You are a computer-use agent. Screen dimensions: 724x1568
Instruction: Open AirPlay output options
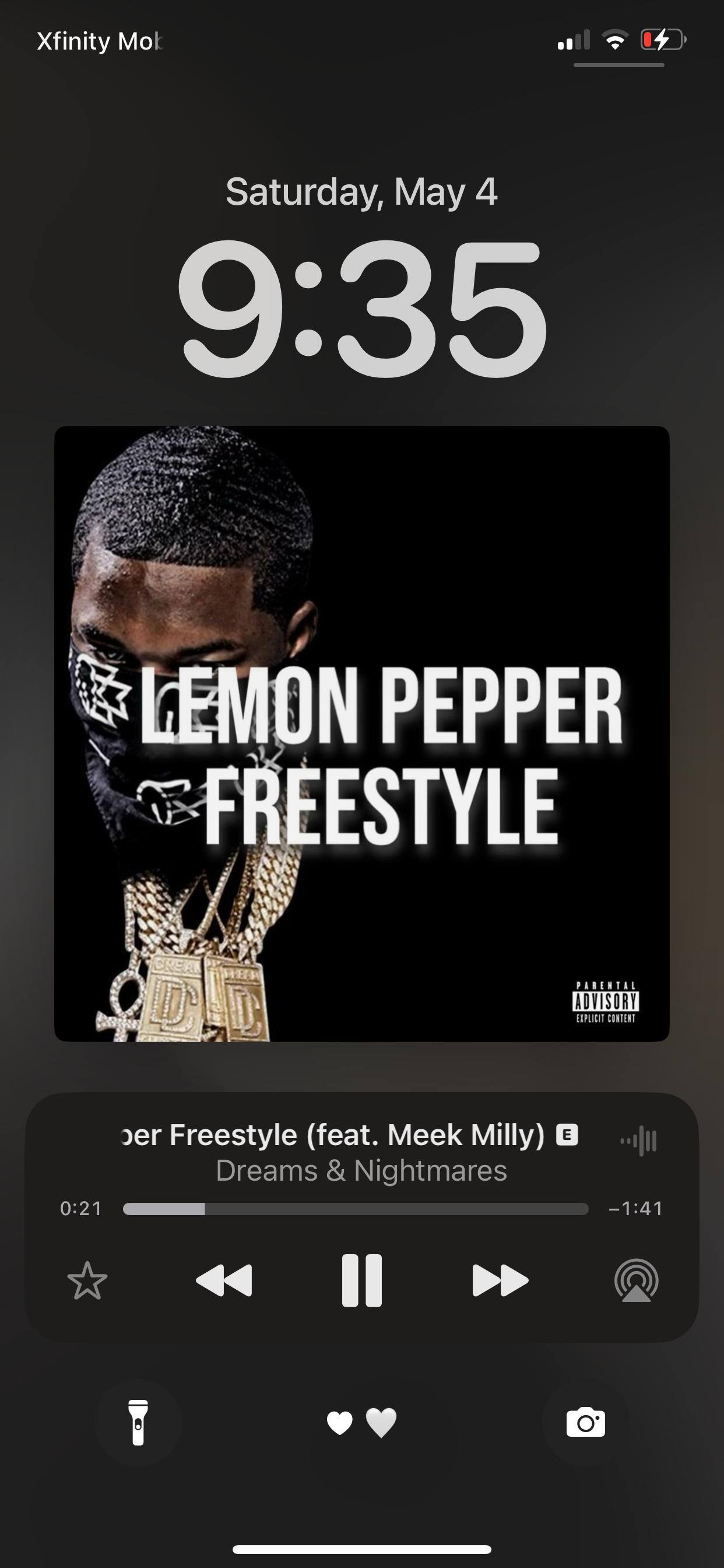point(637,1280)
